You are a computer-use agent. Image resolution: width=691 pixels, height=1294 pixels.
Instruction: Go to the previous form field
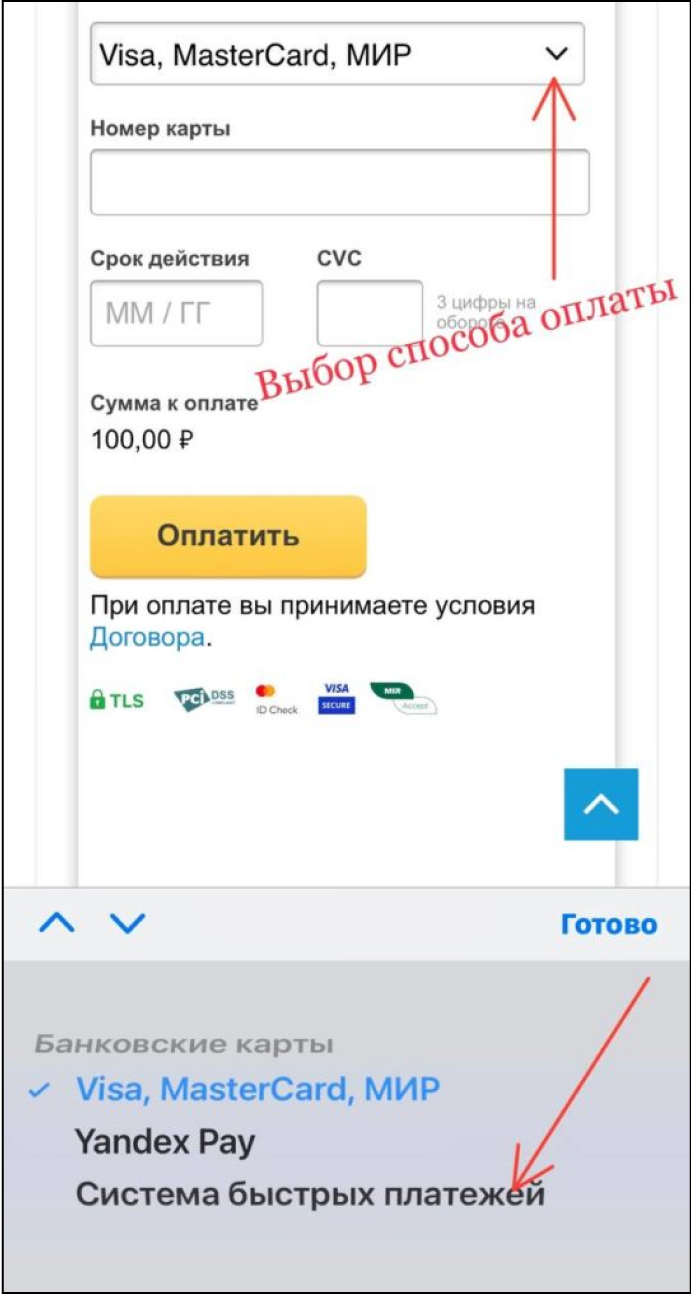pyautogui.click(x=57, y=924)
